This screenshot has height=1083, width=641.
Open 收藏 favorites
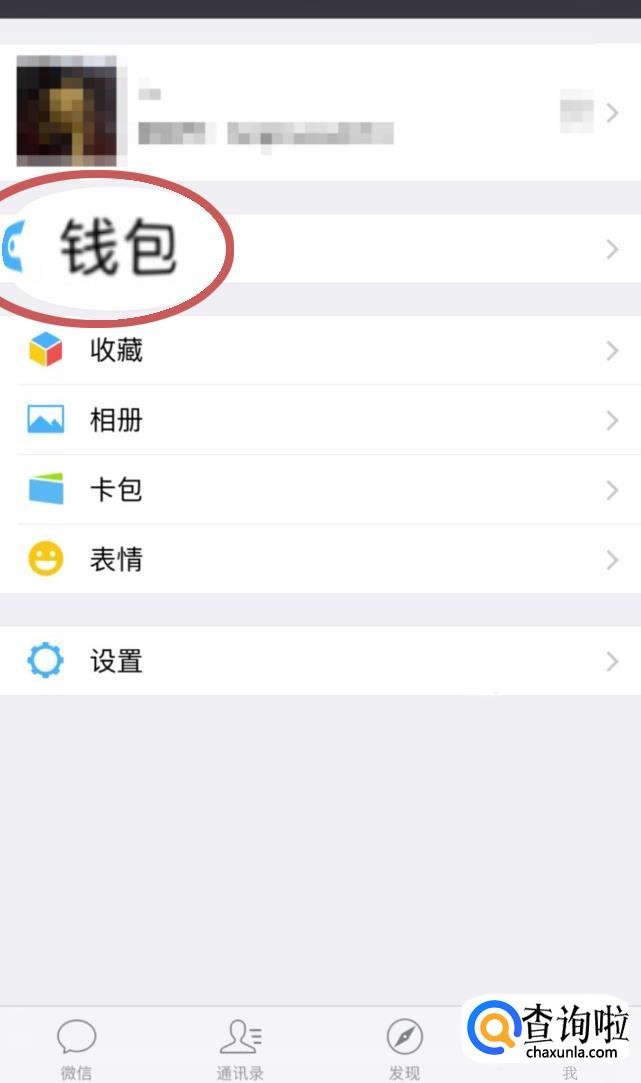pyautogui.click(x=320, y=350)
